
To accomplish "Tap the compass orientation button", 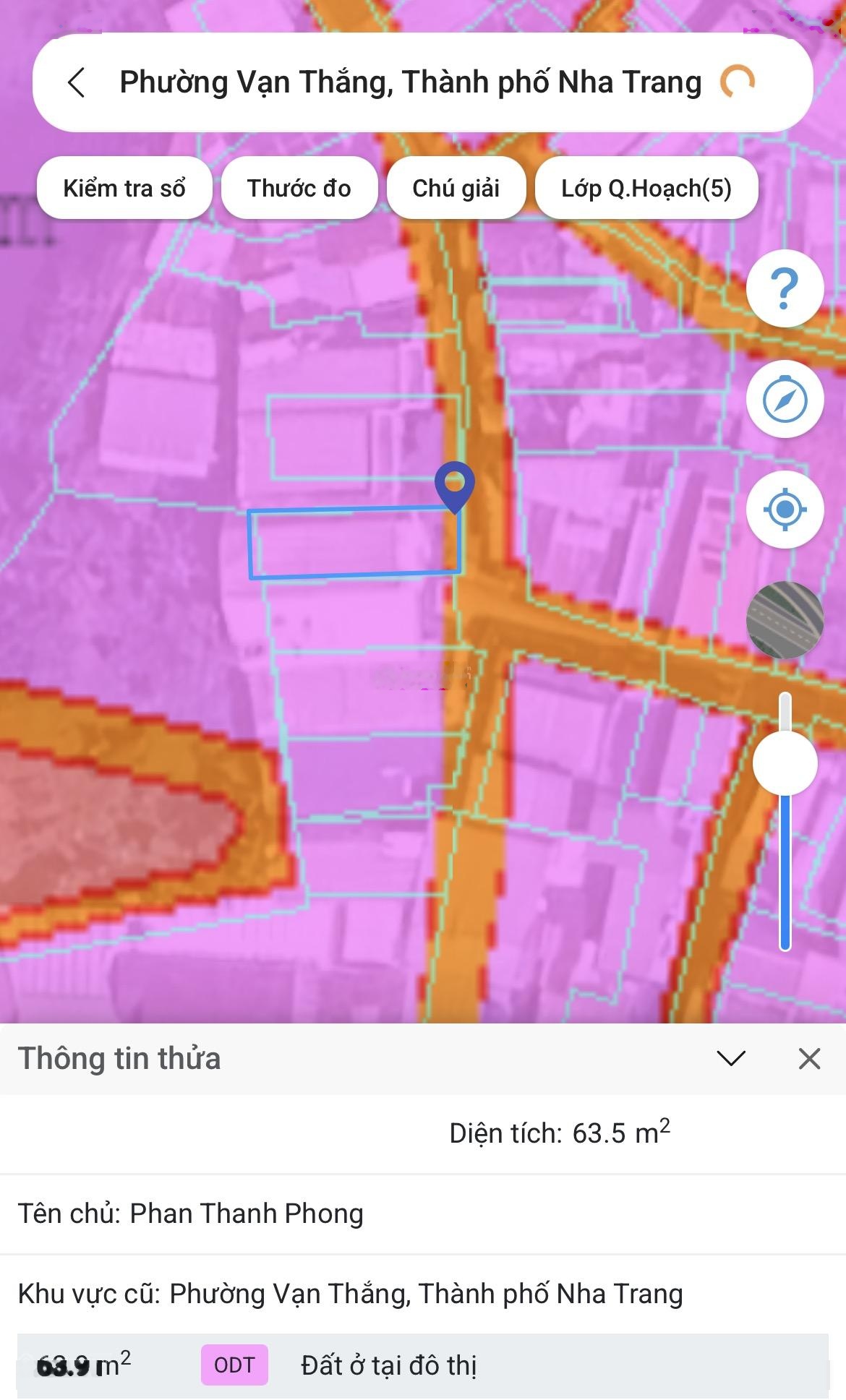I will 785,399.
